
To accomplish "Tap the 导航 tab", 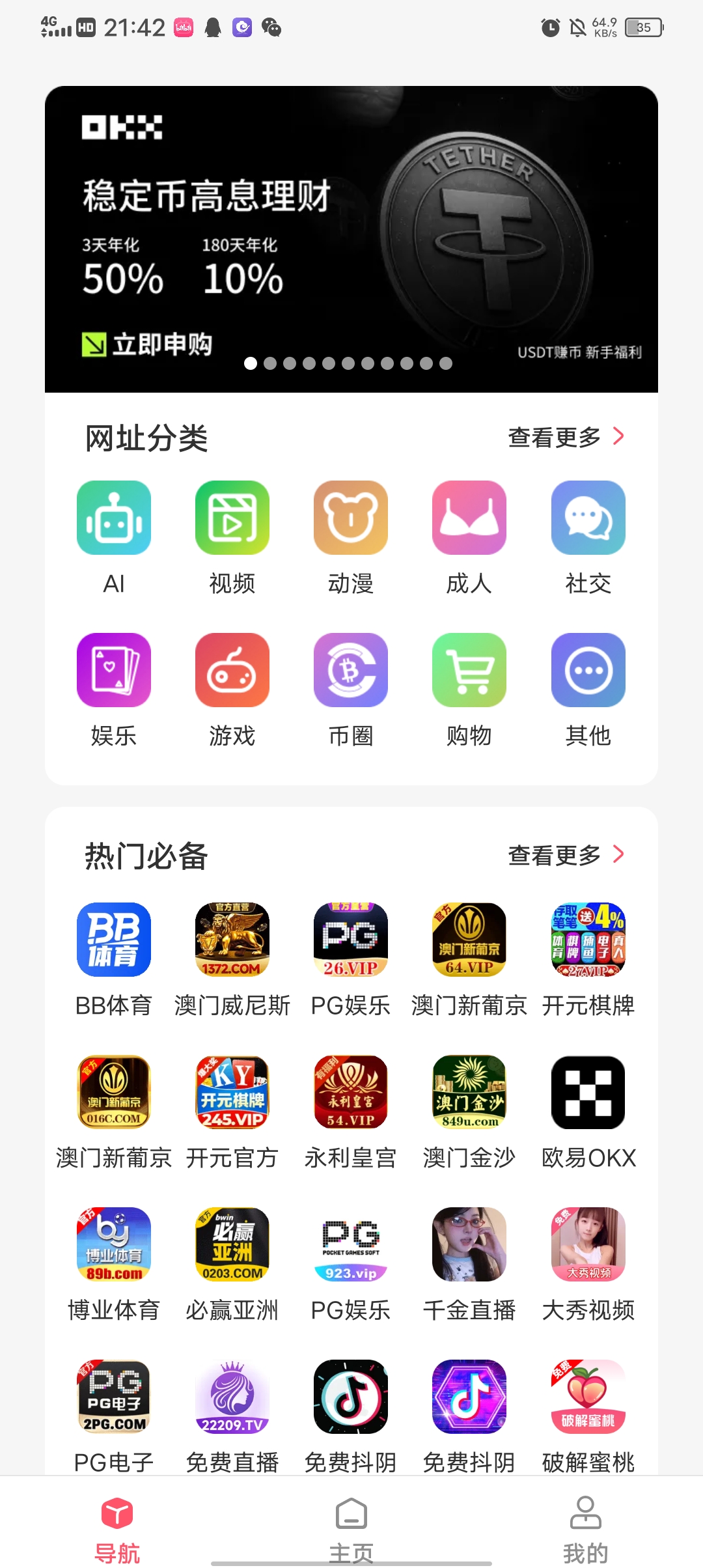I will [x=117, y=1526].
